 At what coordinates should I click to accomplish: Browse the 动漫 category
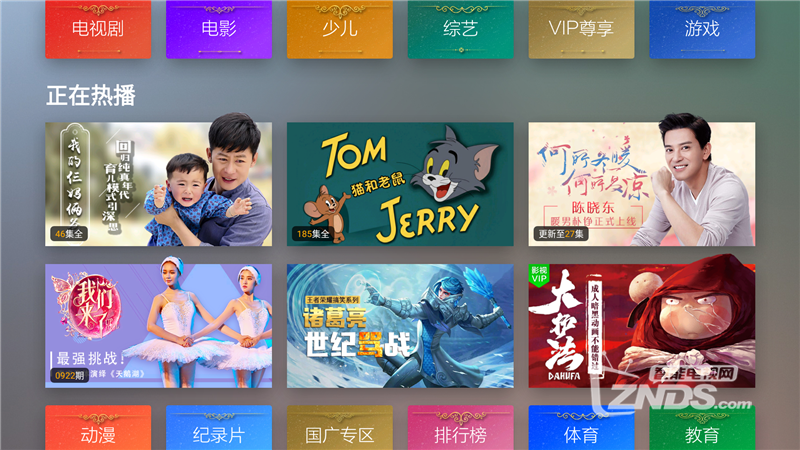pos(98,430)
